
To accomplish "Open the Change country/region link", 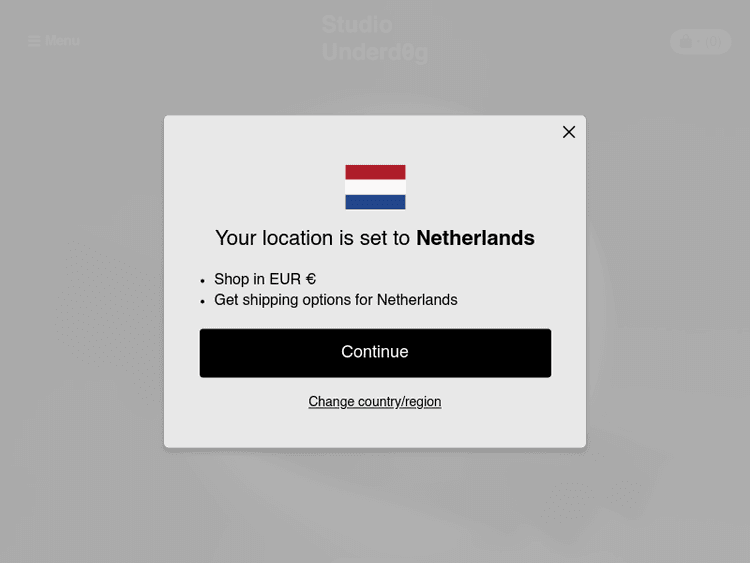I will (374, 402).
